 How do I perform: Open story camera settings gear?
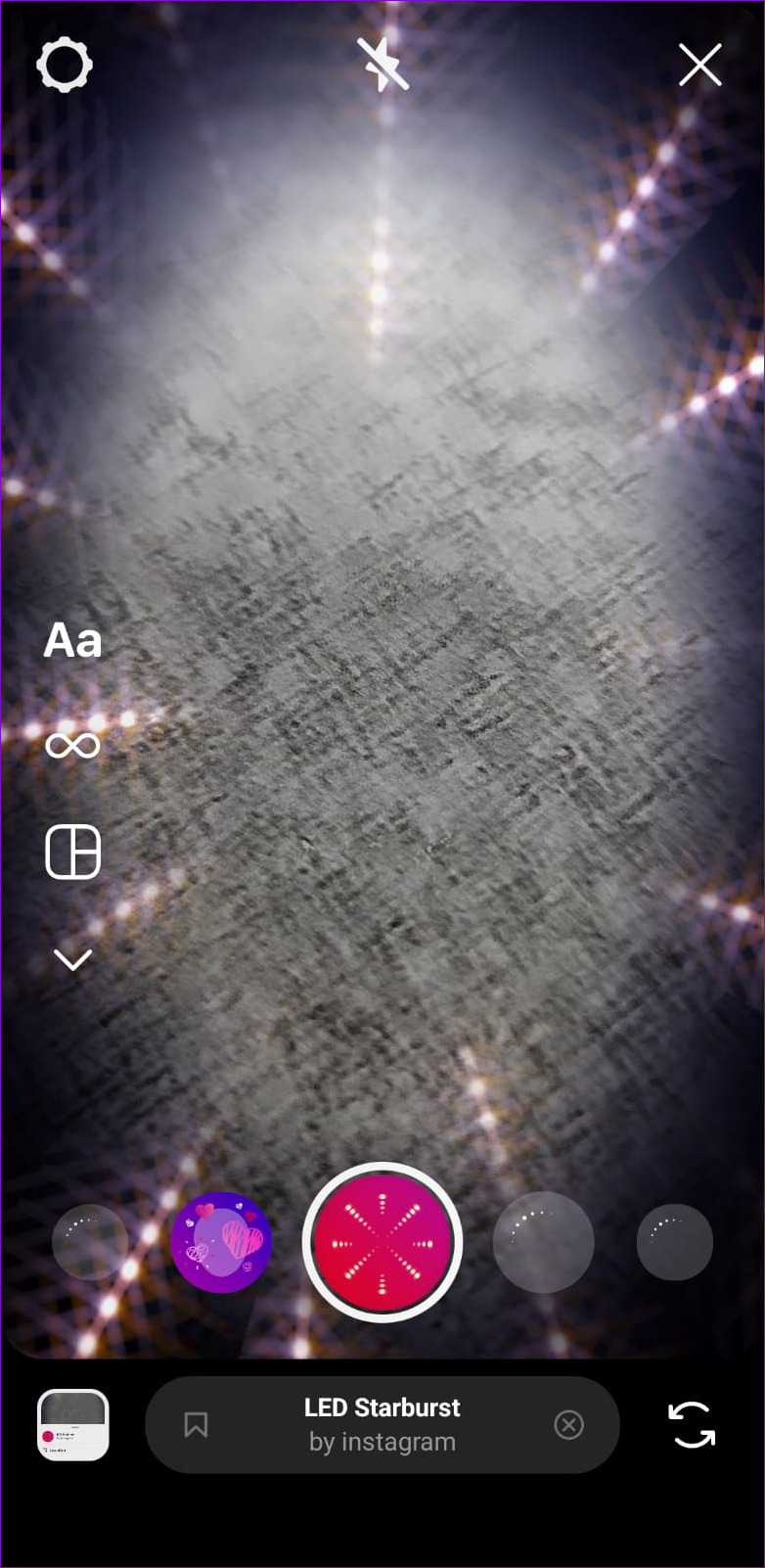(x=65, y=66)
